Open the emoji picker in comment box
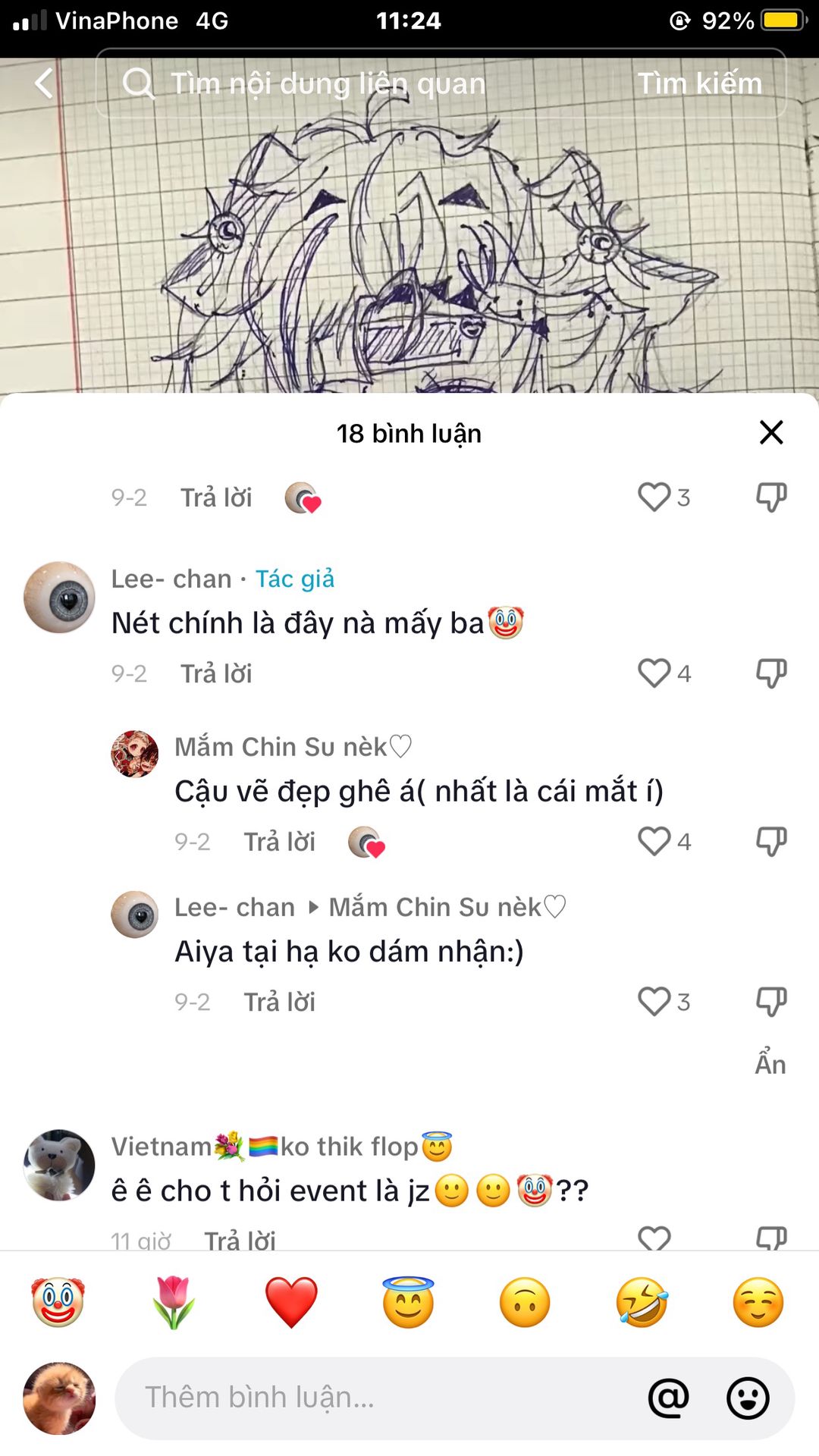The image size is (819, 1456). [748, 1398]
